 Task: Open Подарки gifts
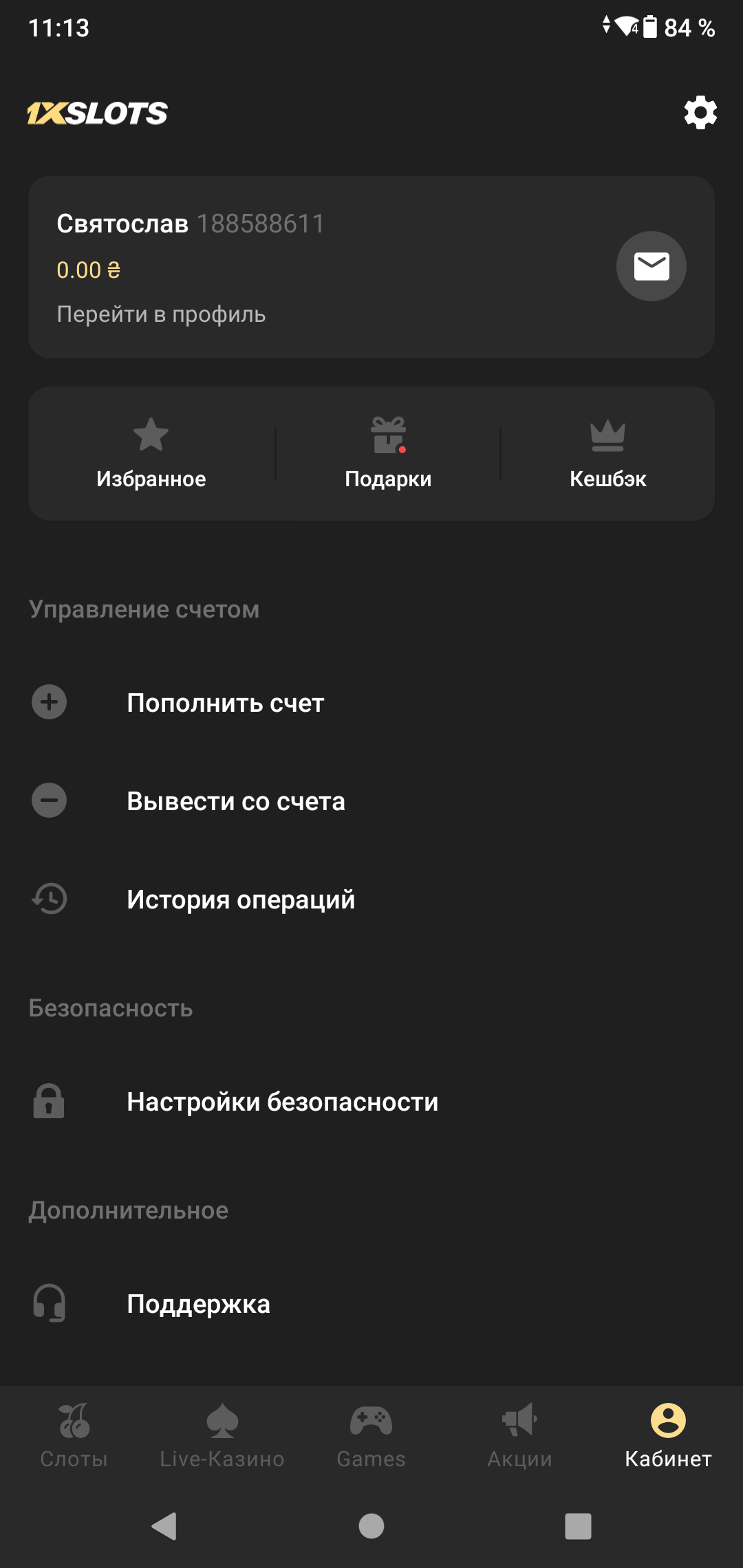[388, 453]
